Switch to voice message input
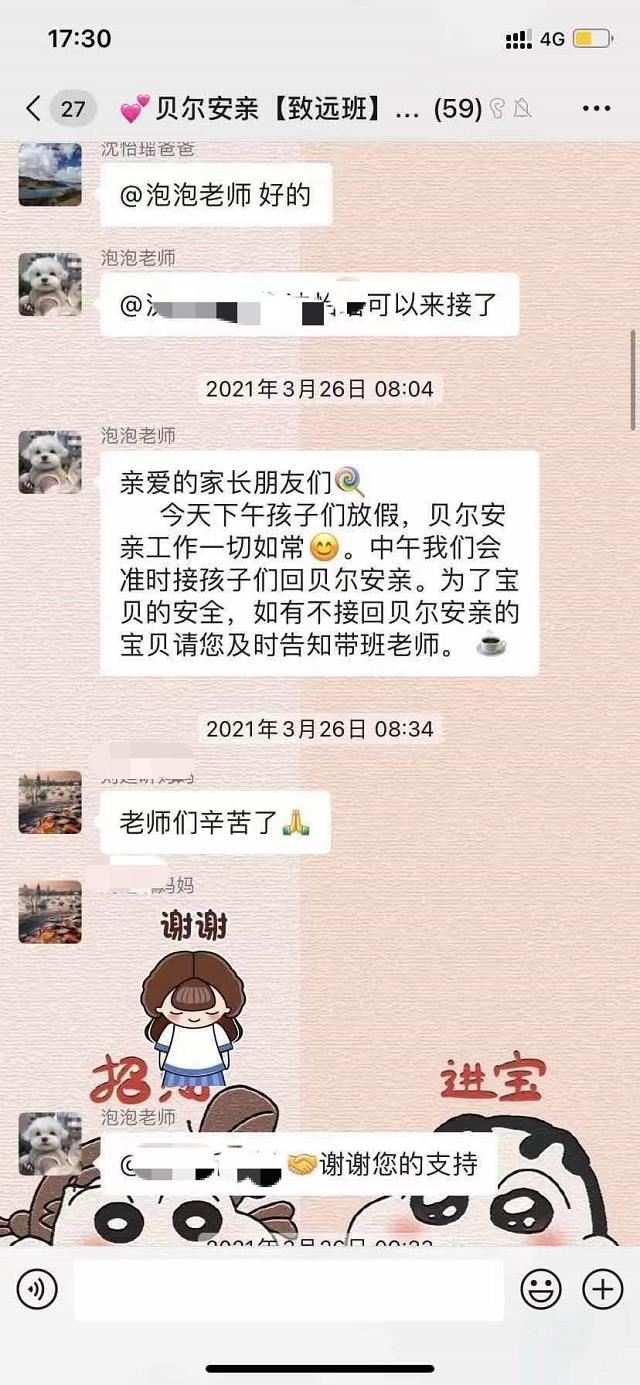640x1385 pixels. [x=37, y=1290]
